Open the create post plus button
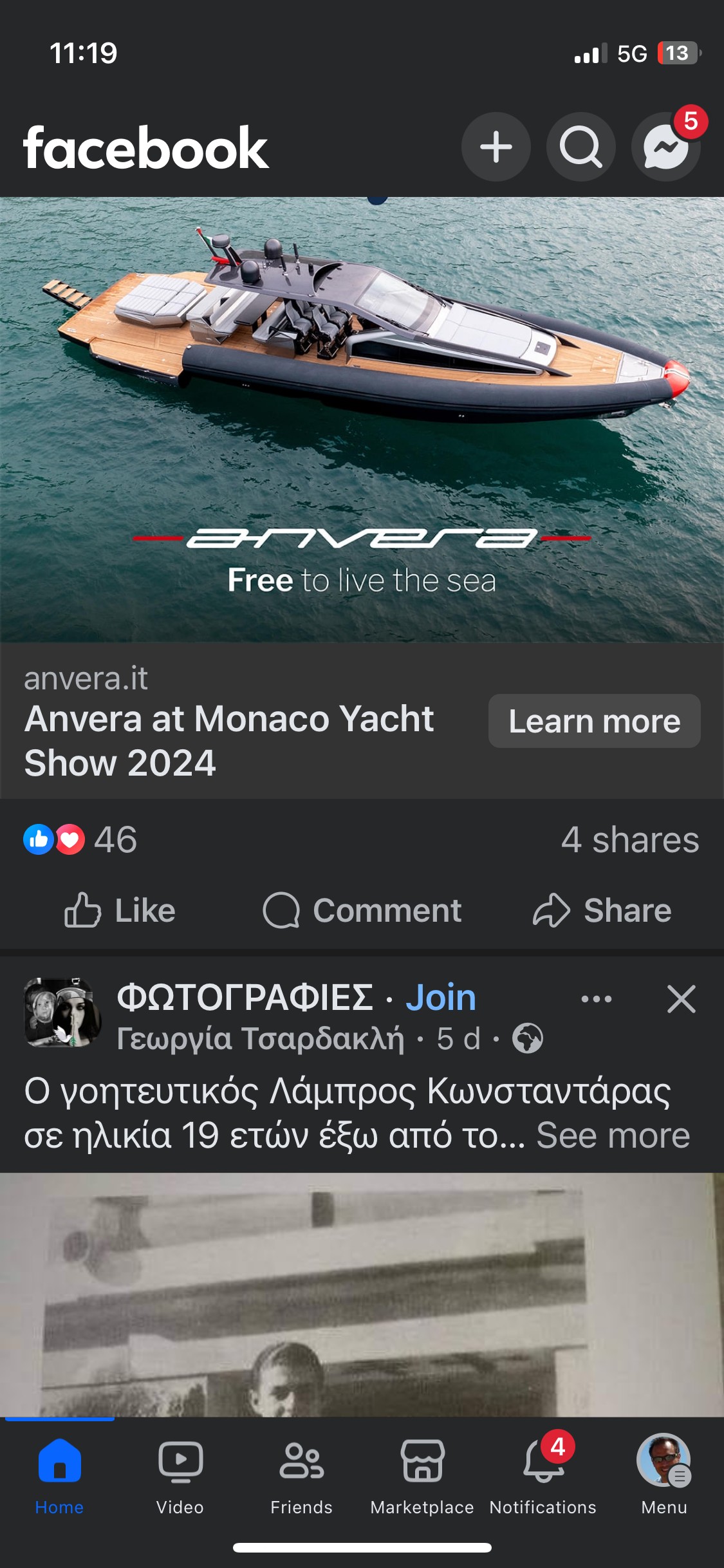 (x=496, y=147)
